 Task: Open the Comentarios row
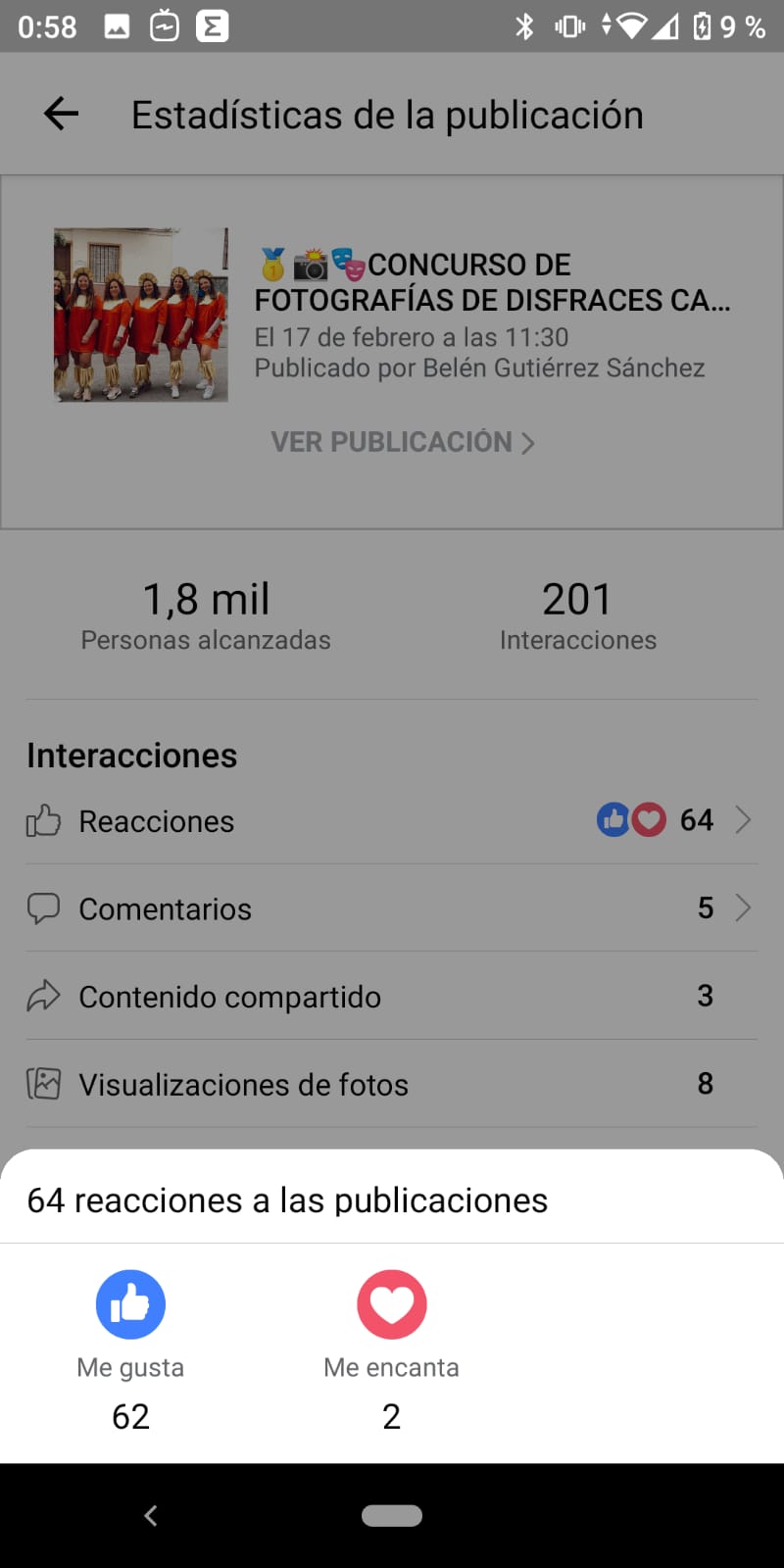click(392, 908)
